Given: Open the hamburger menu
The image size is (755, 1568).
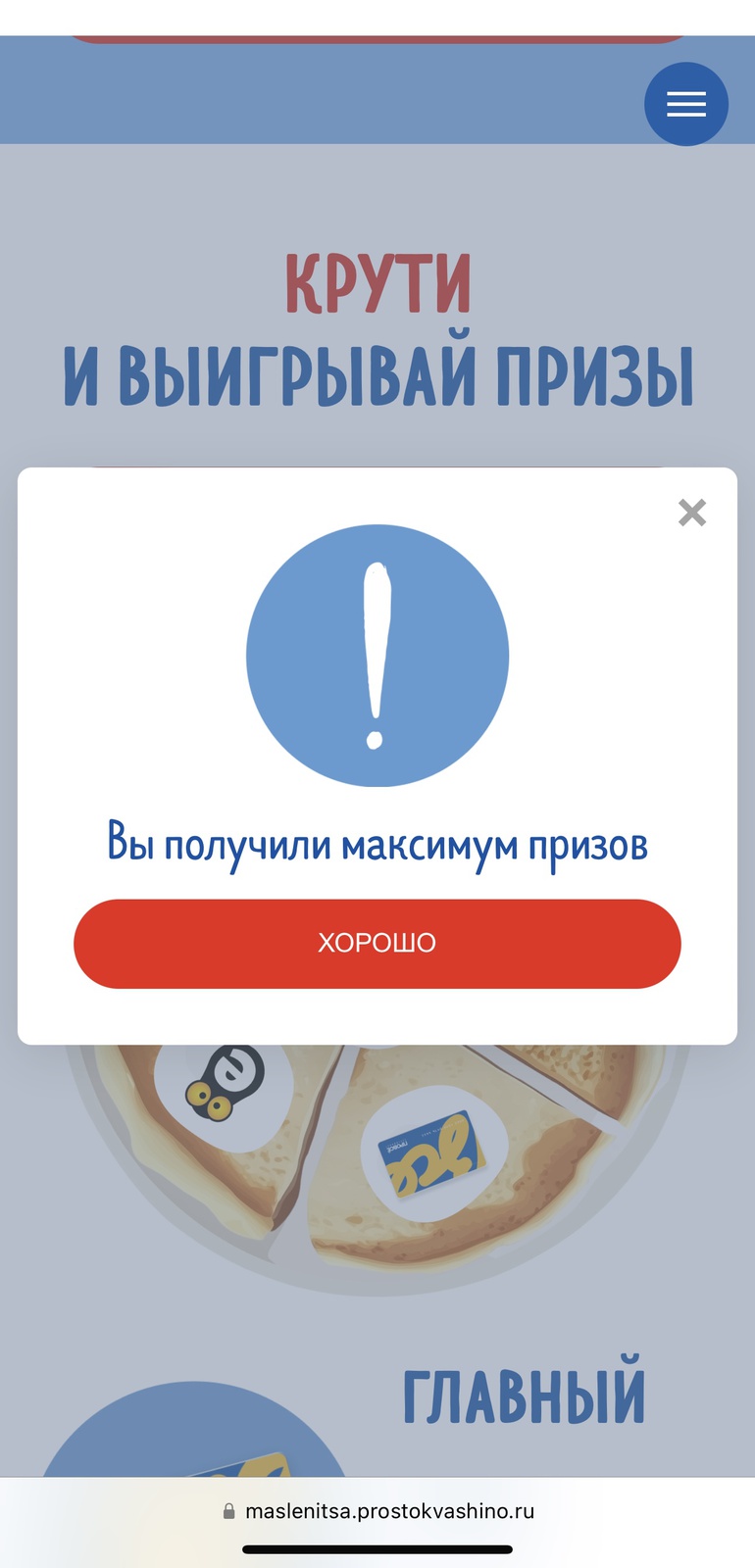Looking at the screenshot, I should tap(685, 104).
